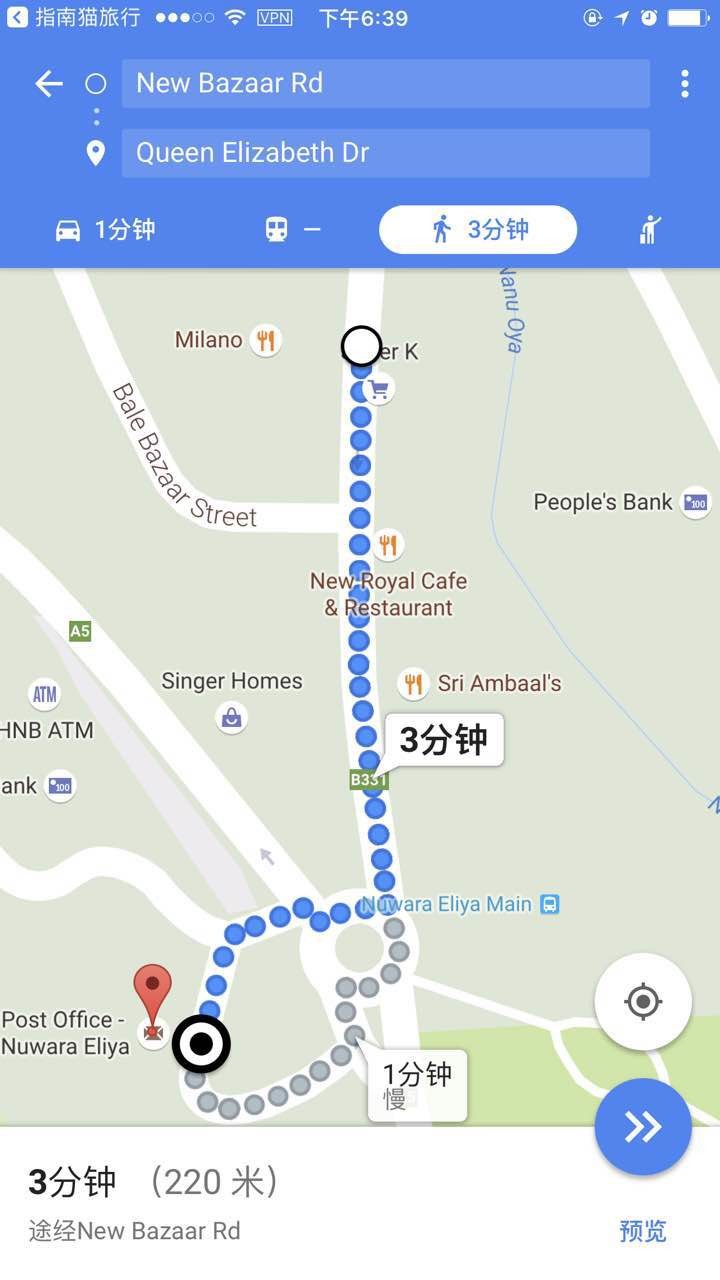The height and width of the screenshot is (1280, 720).
Task: Edit the New Bazaar Rd starting point
Action: 385,83
